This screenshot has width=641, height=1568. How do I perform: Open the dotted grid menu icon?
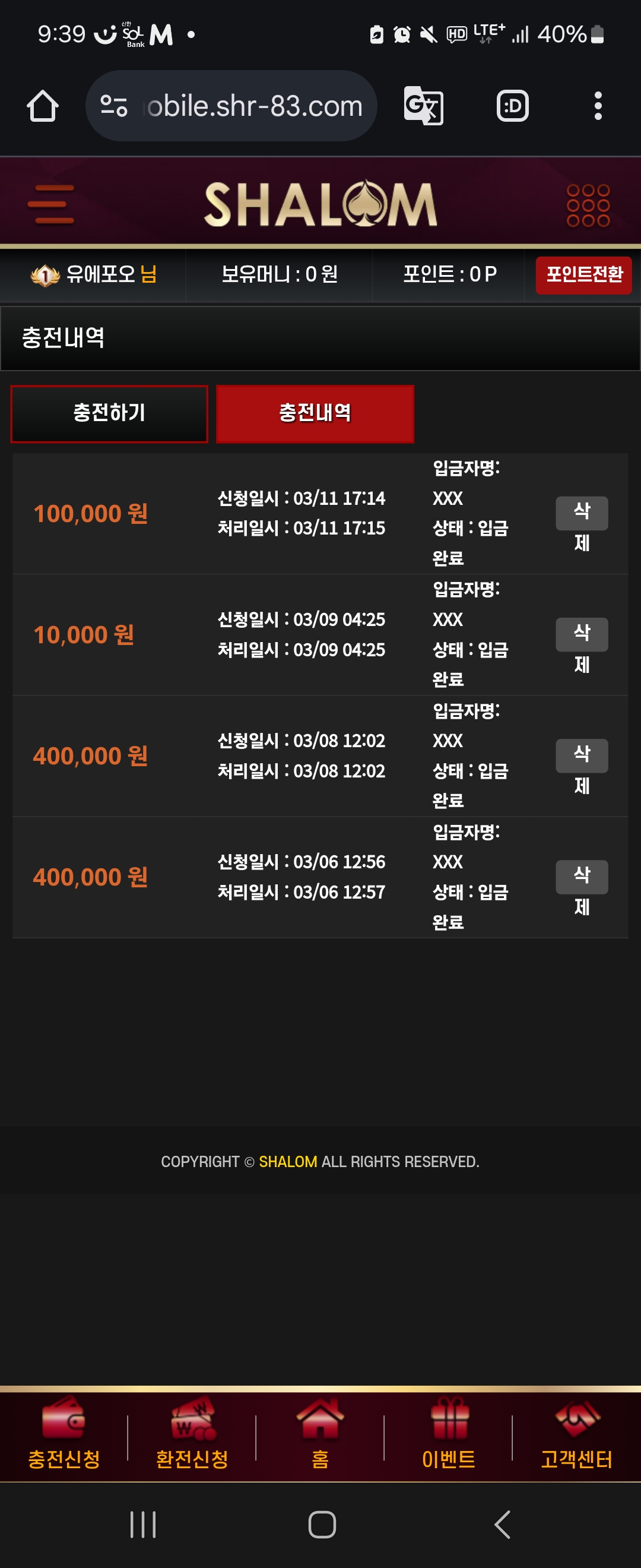(588, 205)
